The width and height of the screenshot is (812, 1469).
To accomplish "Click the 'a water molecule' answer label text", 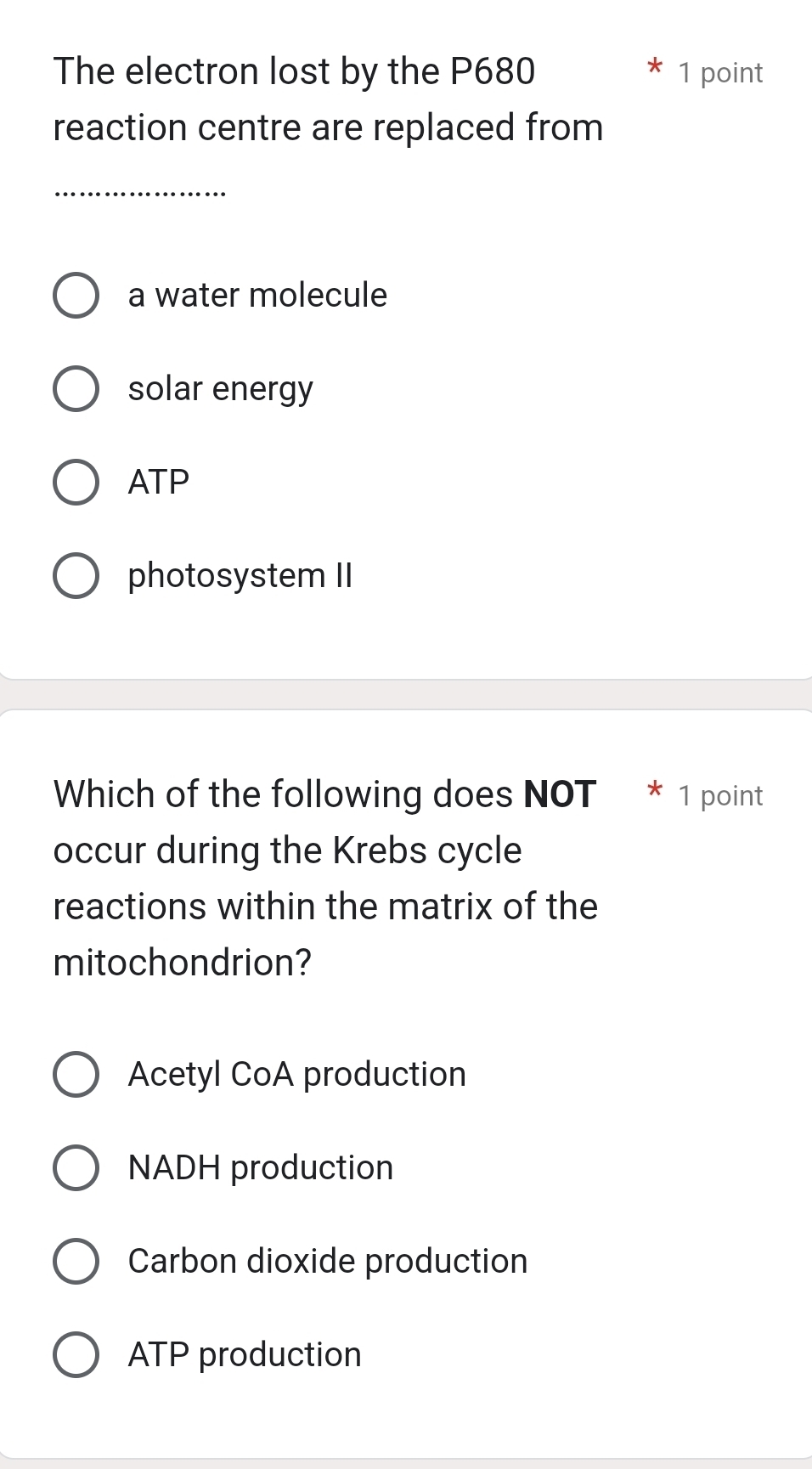I will pyautogui.click(x=257, y=295).
